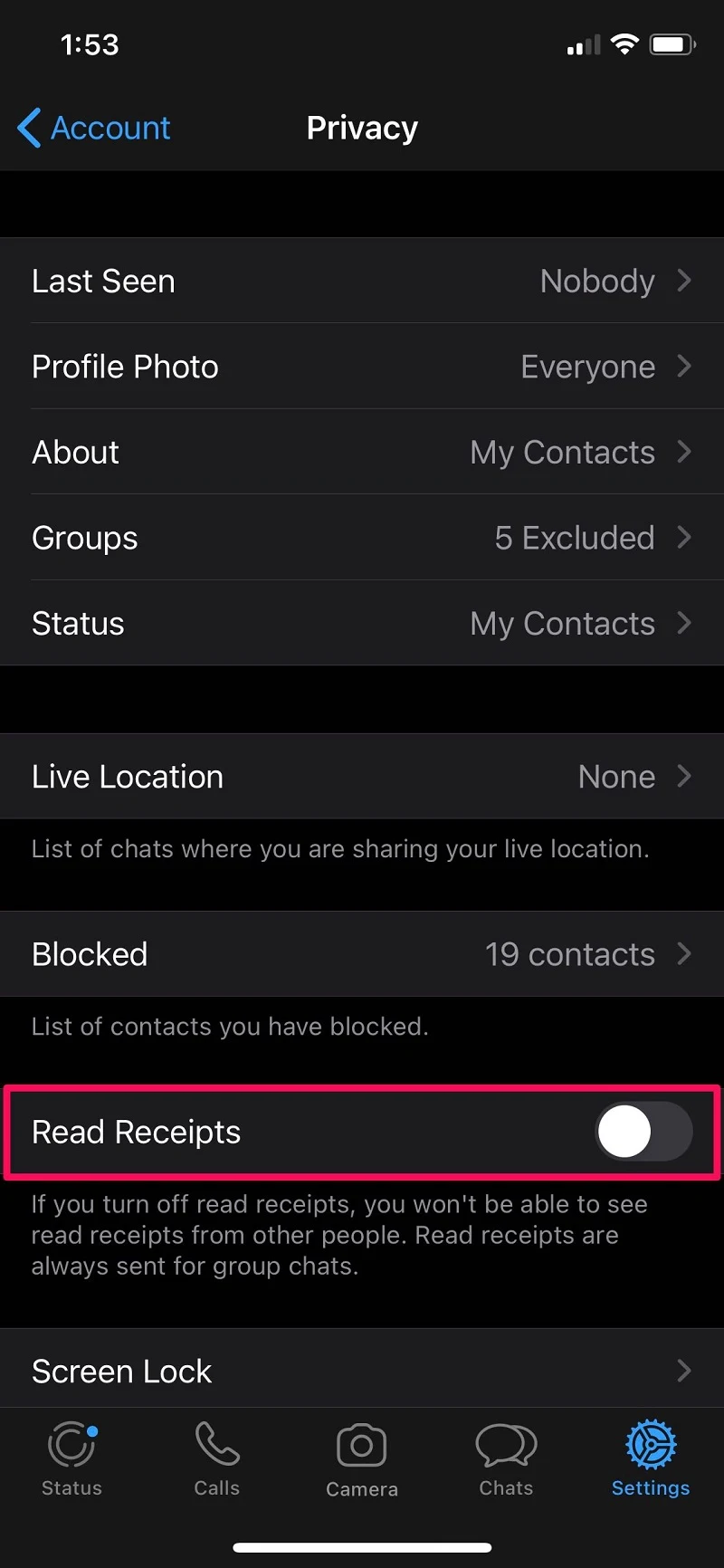
Task: Open the About privacy option
Action: pos(362,452)
